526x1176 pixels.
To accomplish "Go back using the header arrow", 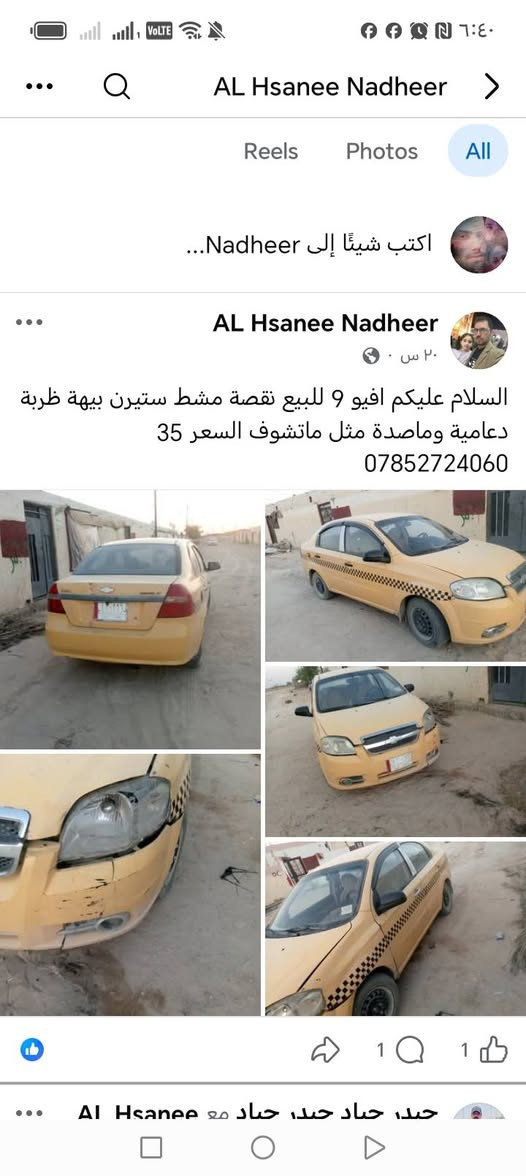I will 491,87.
